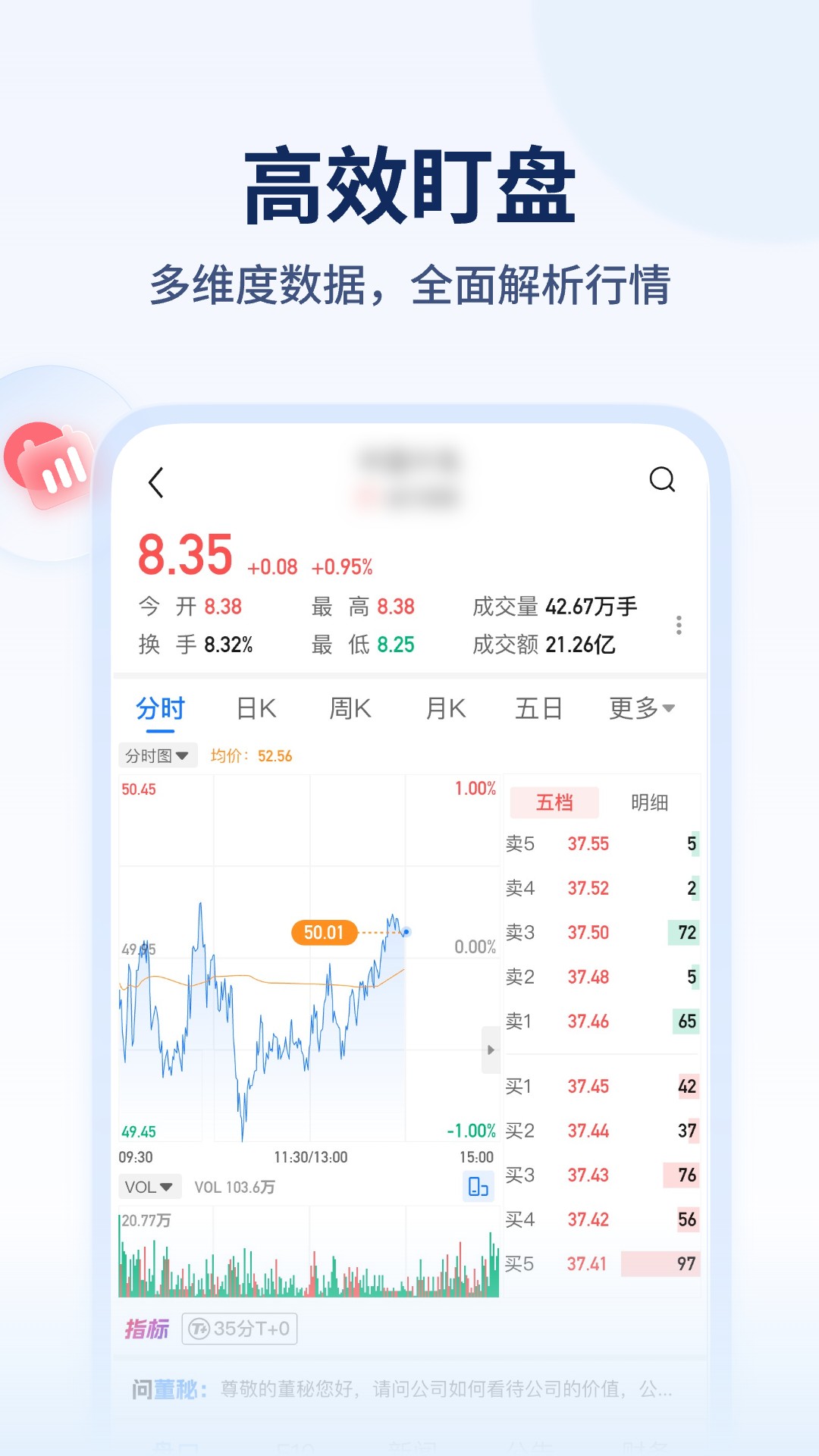Tap the landscape rotation icon beside VOL chart

476,1185
